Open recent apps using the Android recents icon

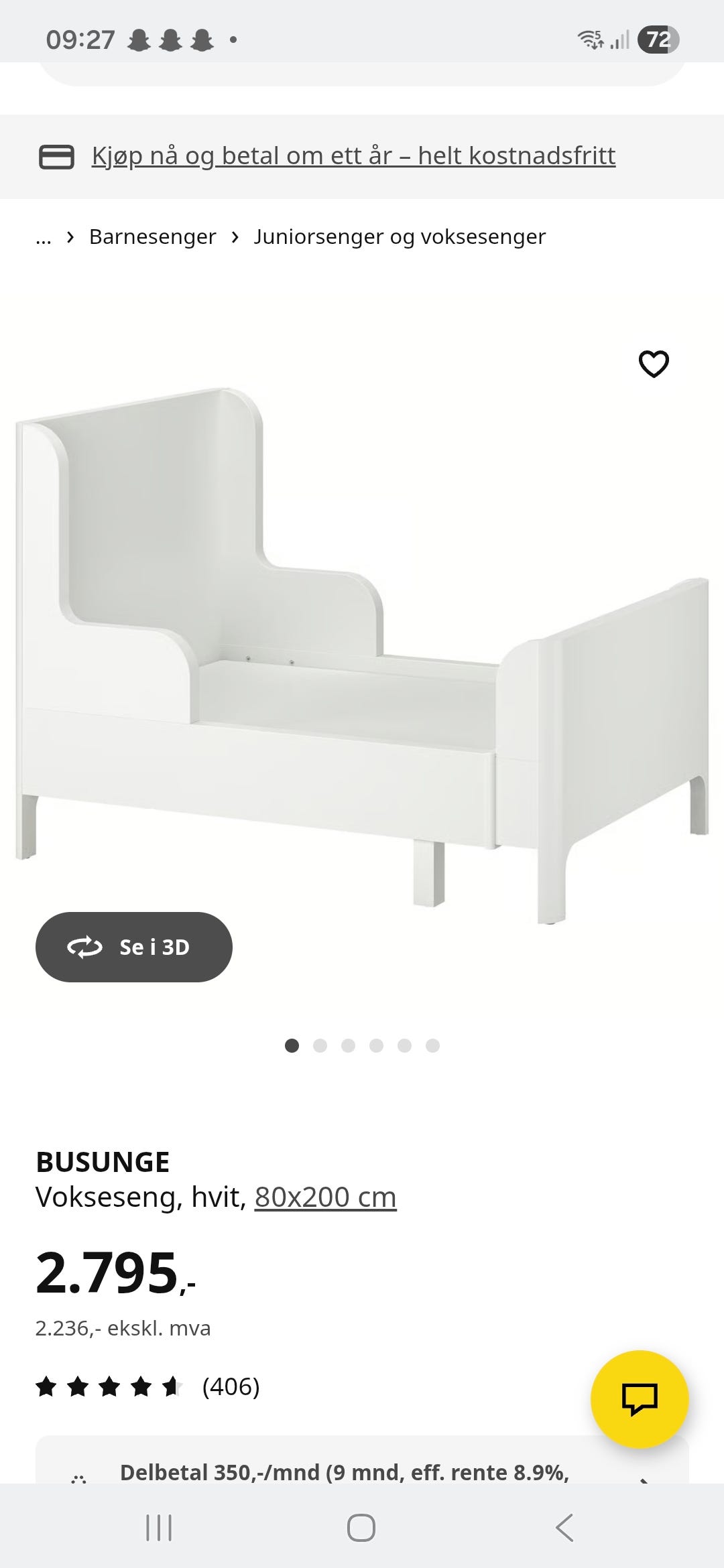[x=159, y=1528]
